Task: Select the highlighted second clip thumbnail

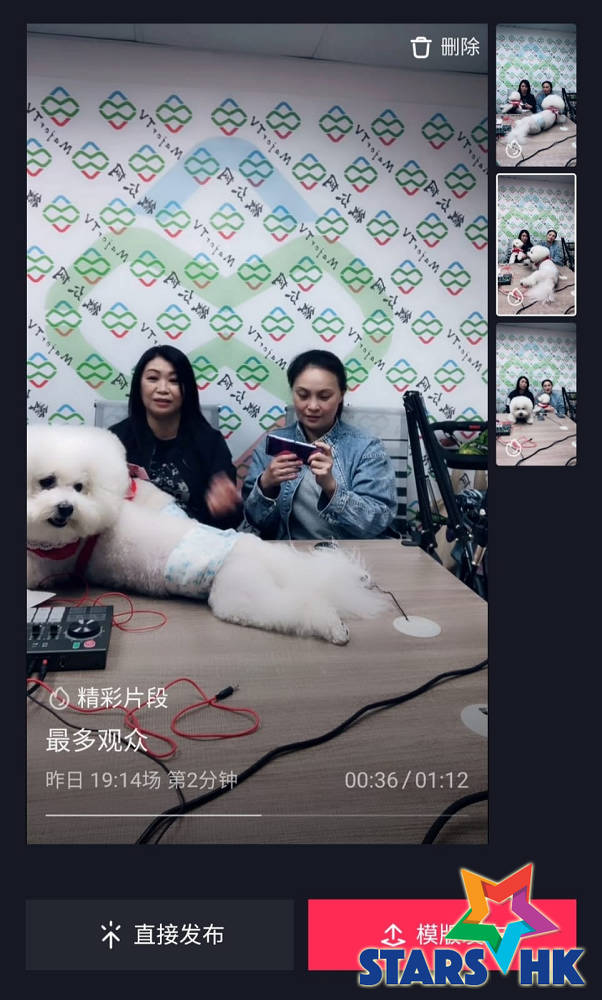Action: click(536, 244)
